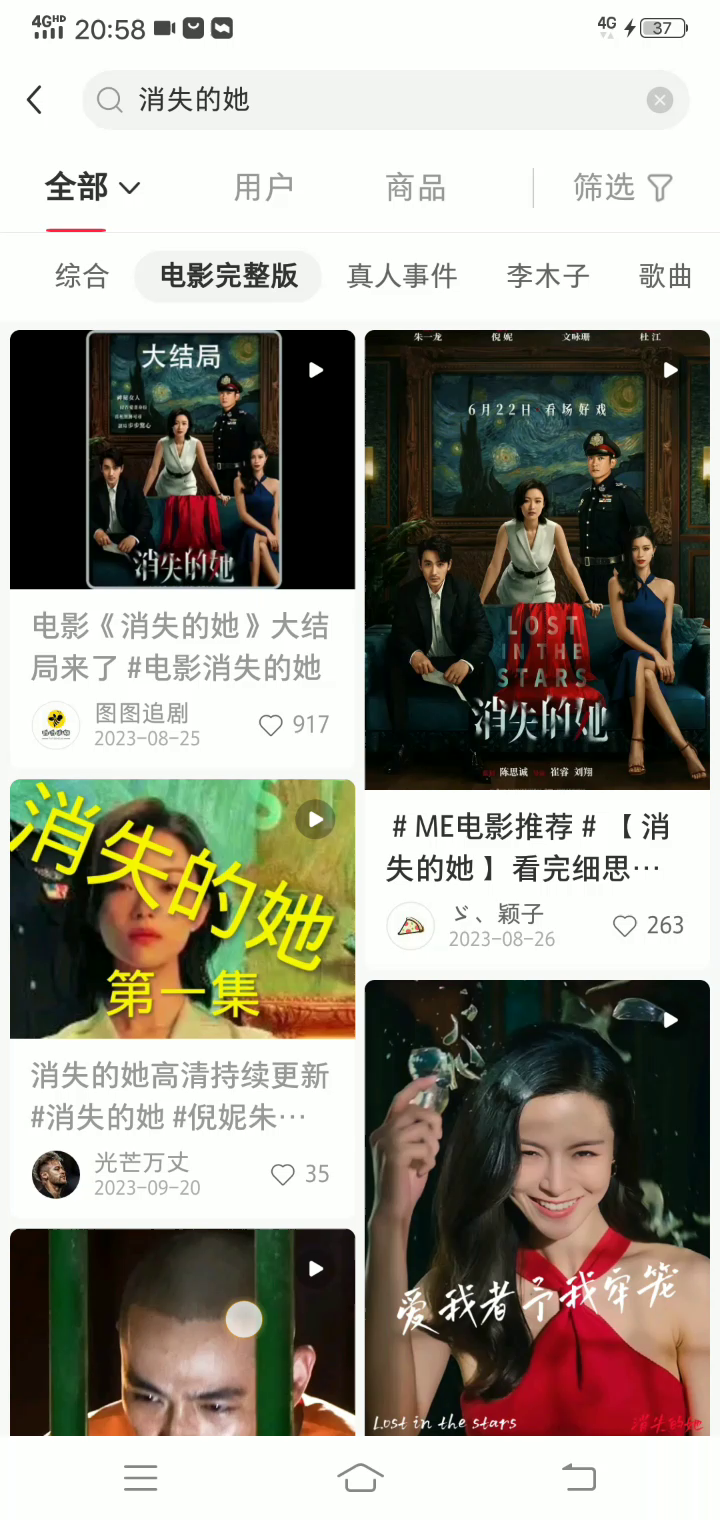720x1520 pixels.
Task: Tap the search field containing 消失的她
Action: coord(380,100)
